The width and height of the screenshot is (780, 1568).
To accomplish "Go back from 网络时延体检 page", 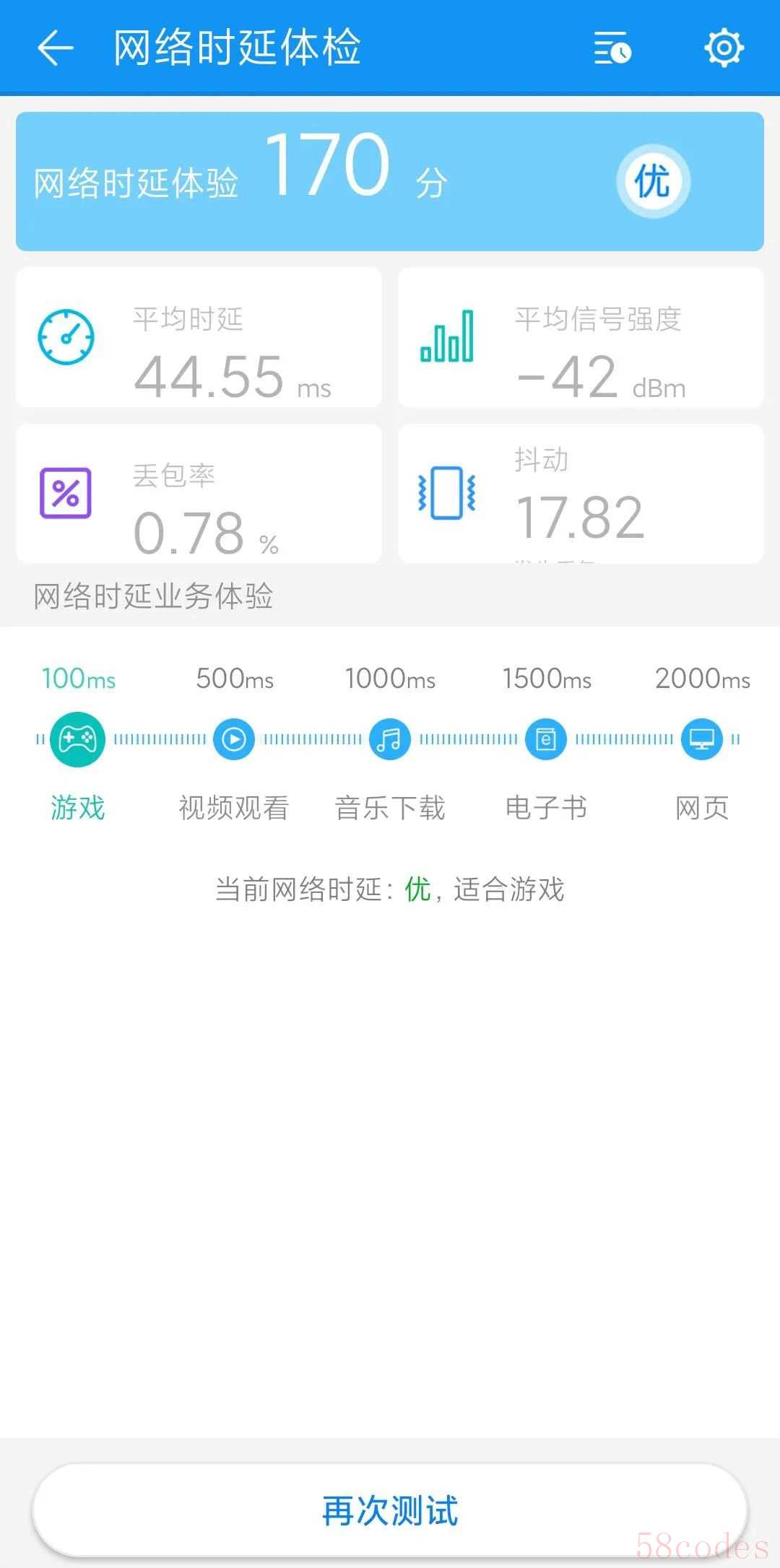I will point(55,48).
